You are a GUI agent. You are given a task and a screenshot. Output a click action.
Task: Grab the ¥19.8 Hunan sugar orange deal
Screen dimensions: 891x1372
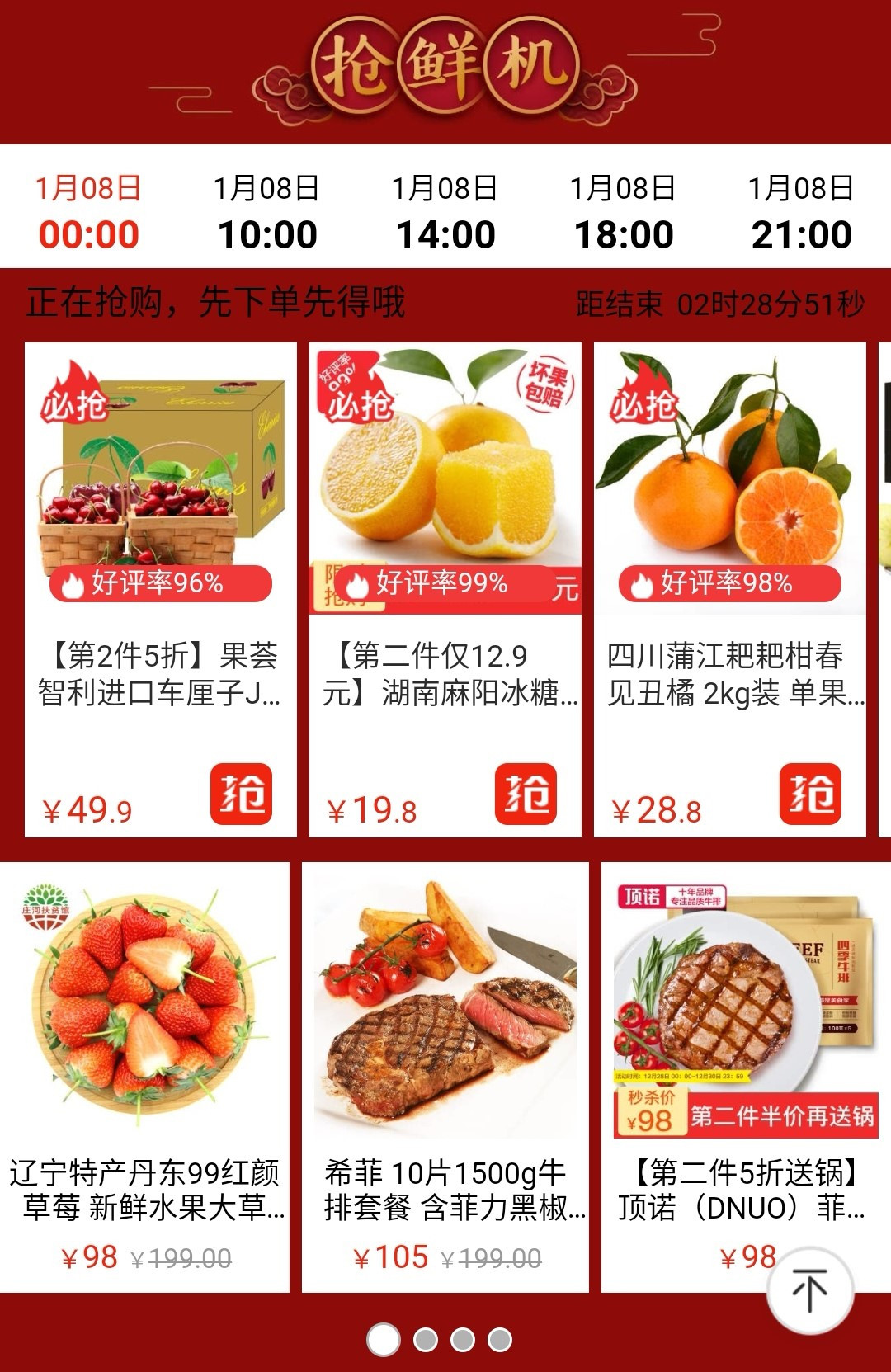tap(526, 794)
